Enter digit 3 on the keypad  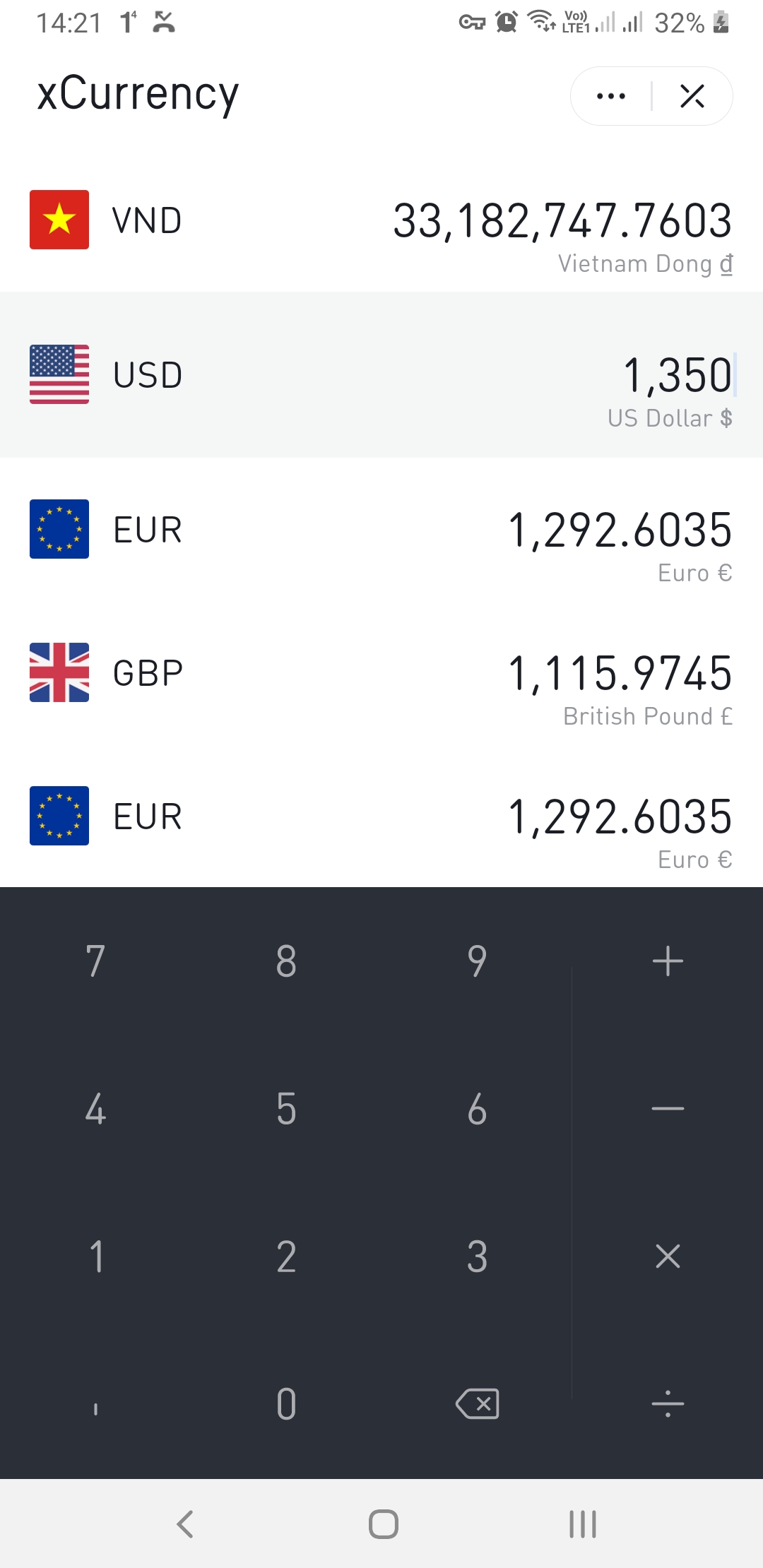click(x=477, y=1256)
